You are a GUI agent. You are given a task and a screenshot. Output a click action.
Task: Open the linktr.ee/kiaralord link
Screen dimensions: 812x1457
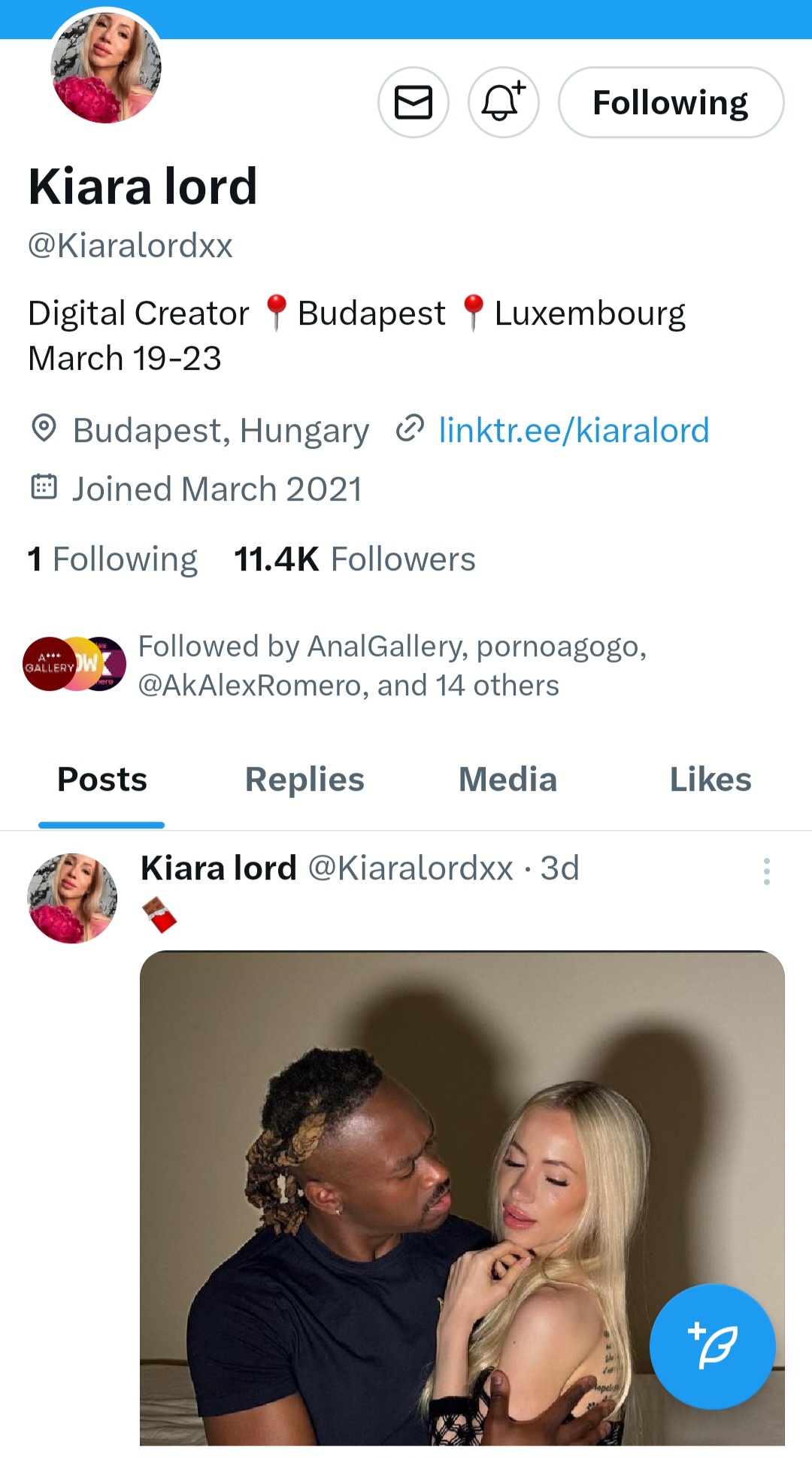(x=573, y=431)
